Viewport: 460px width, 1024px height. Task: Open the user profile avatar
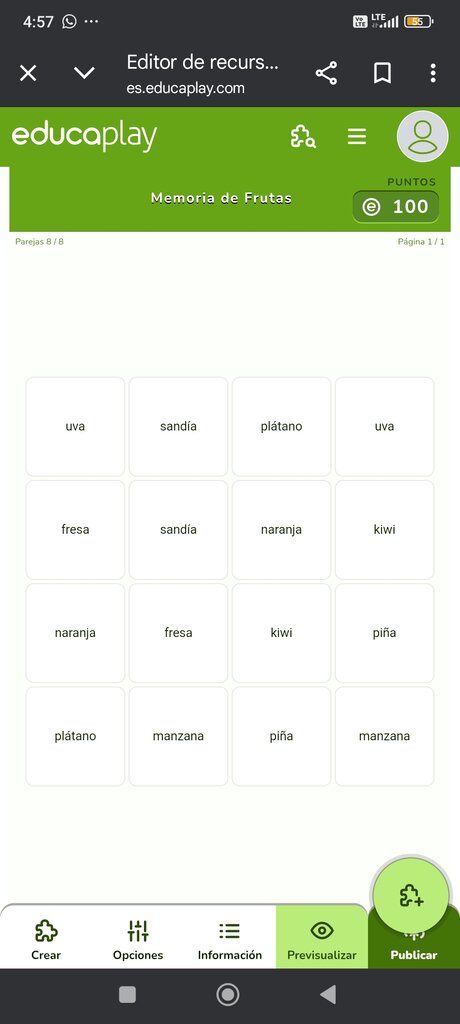[x=423, y=136]
